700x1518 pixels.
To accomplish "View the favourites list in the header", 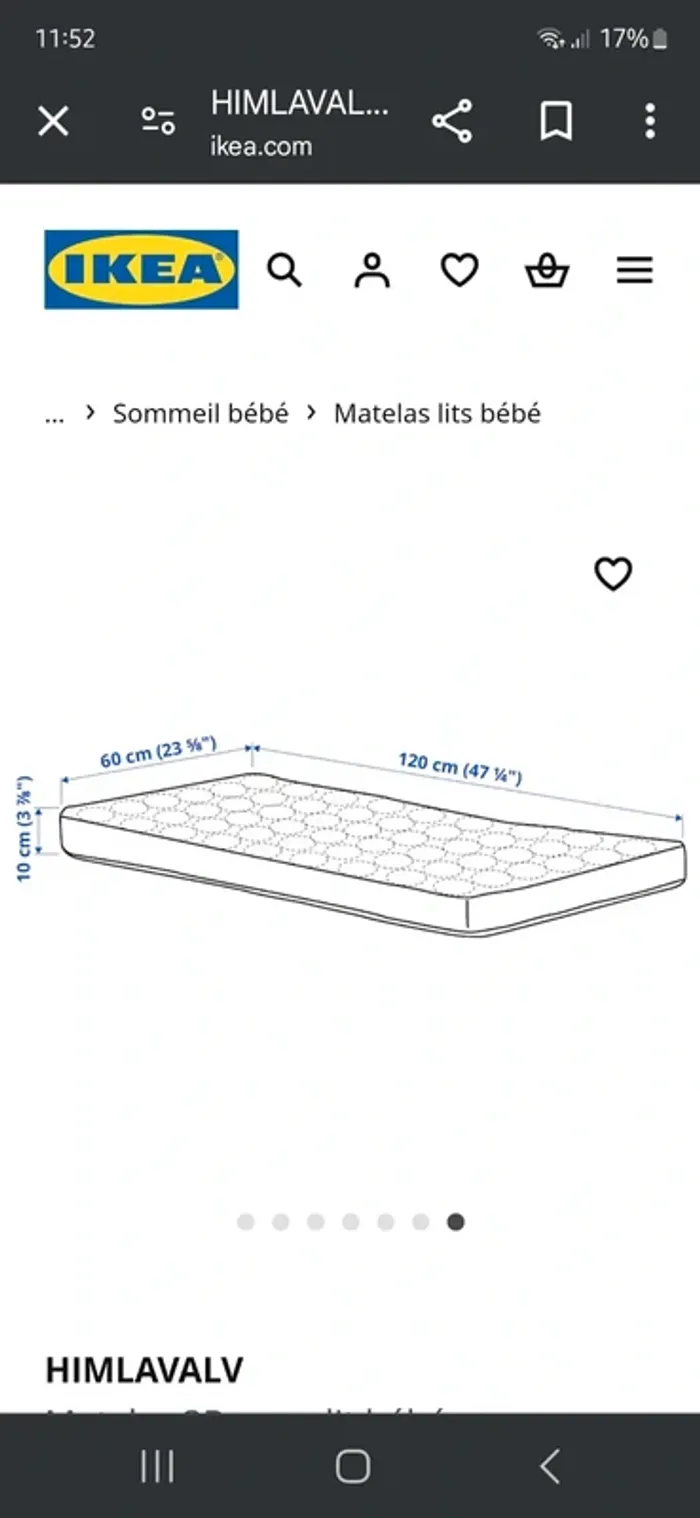I will point(460,270).
